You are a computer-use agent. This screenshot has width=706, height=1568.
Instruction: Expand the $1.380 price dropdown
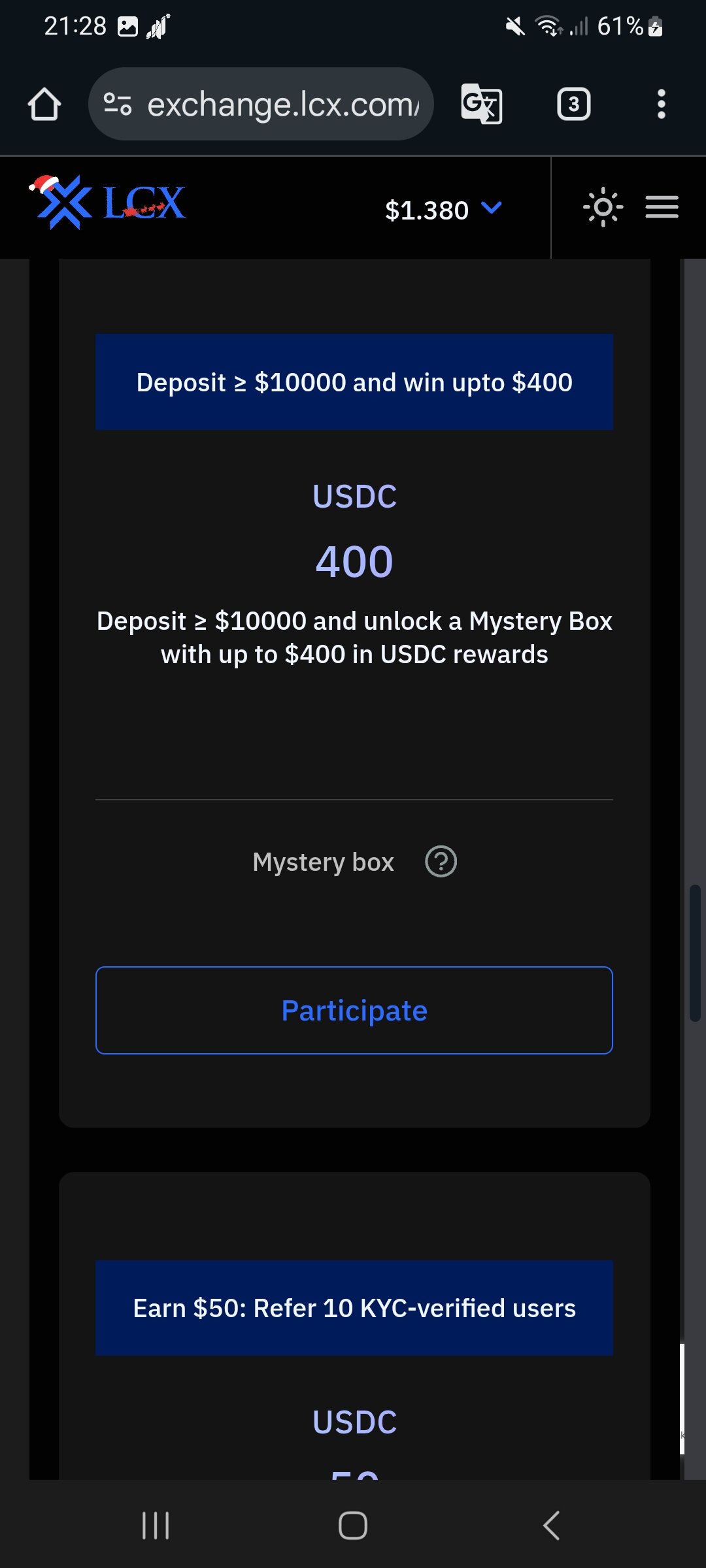tap(443, 210)
